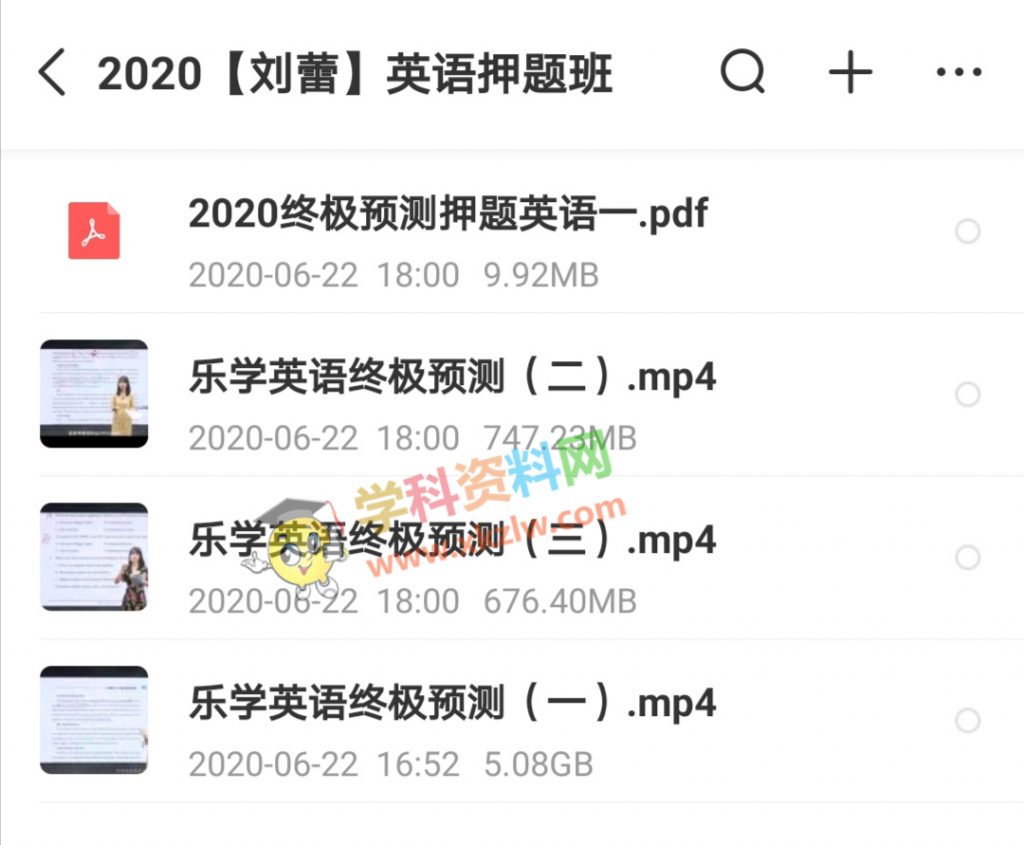The width and height of the screenshot is (1024, 845).
Task: Open 2020终极预测押题英语一.pdf
Action: (x=447, y=214)
